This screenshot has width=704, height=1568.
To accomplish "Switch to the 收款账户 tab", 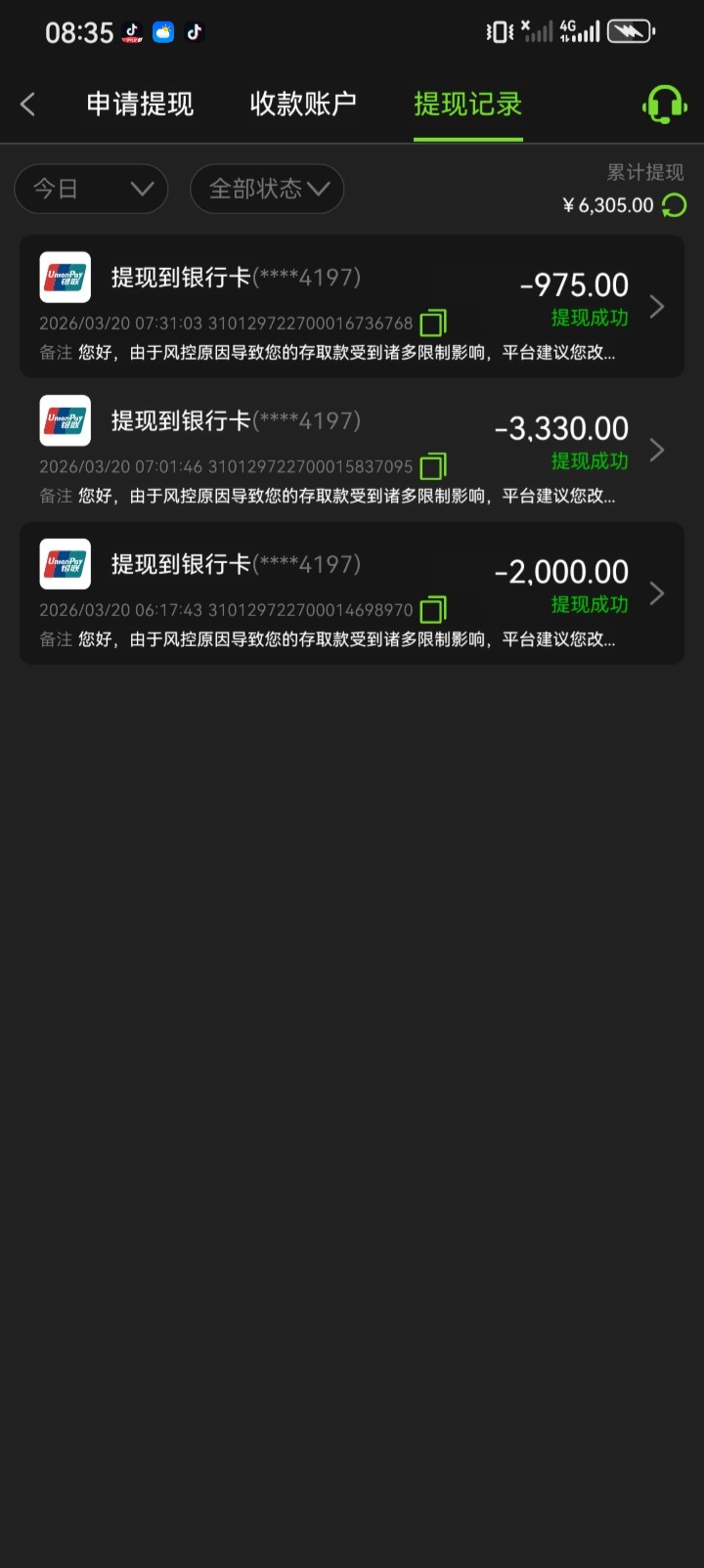I will (301, 104).
